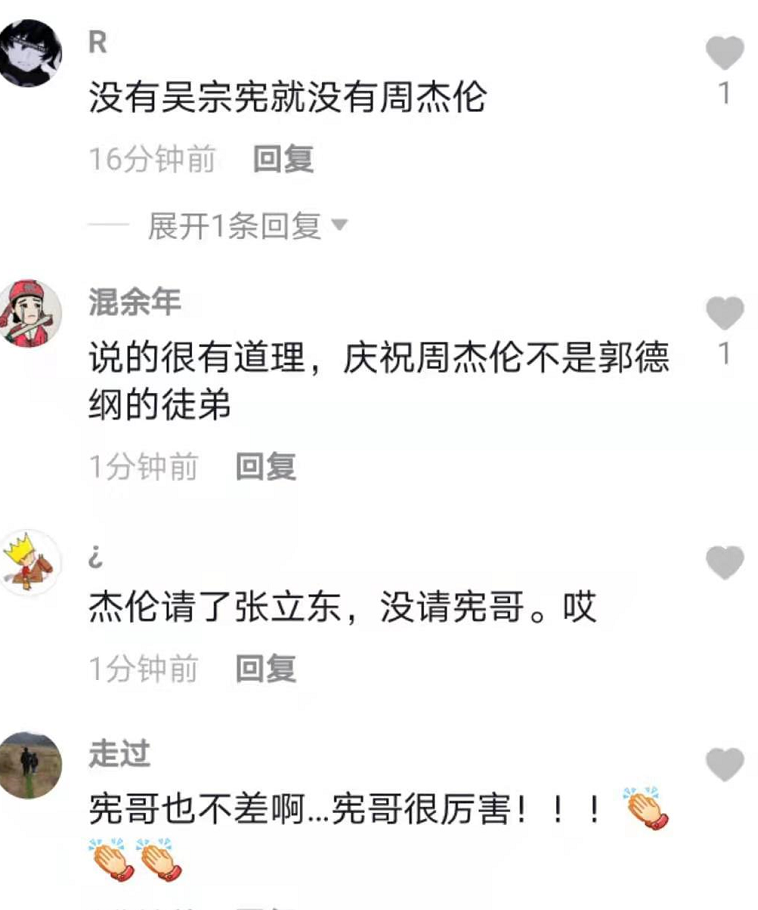
Task: Open R's profile avatar
Action: pos(30,55)
